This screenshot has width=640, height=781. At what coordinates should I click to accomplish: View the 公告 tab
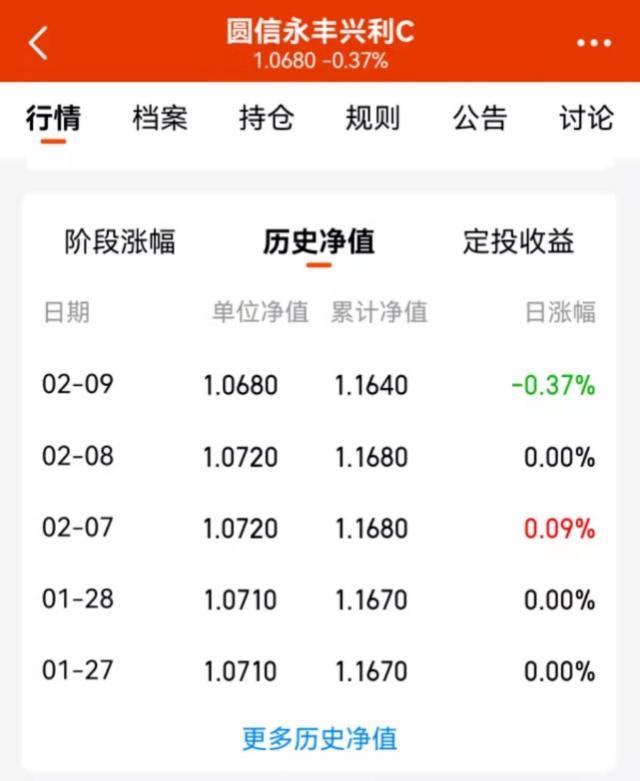[x=479, y=118]
